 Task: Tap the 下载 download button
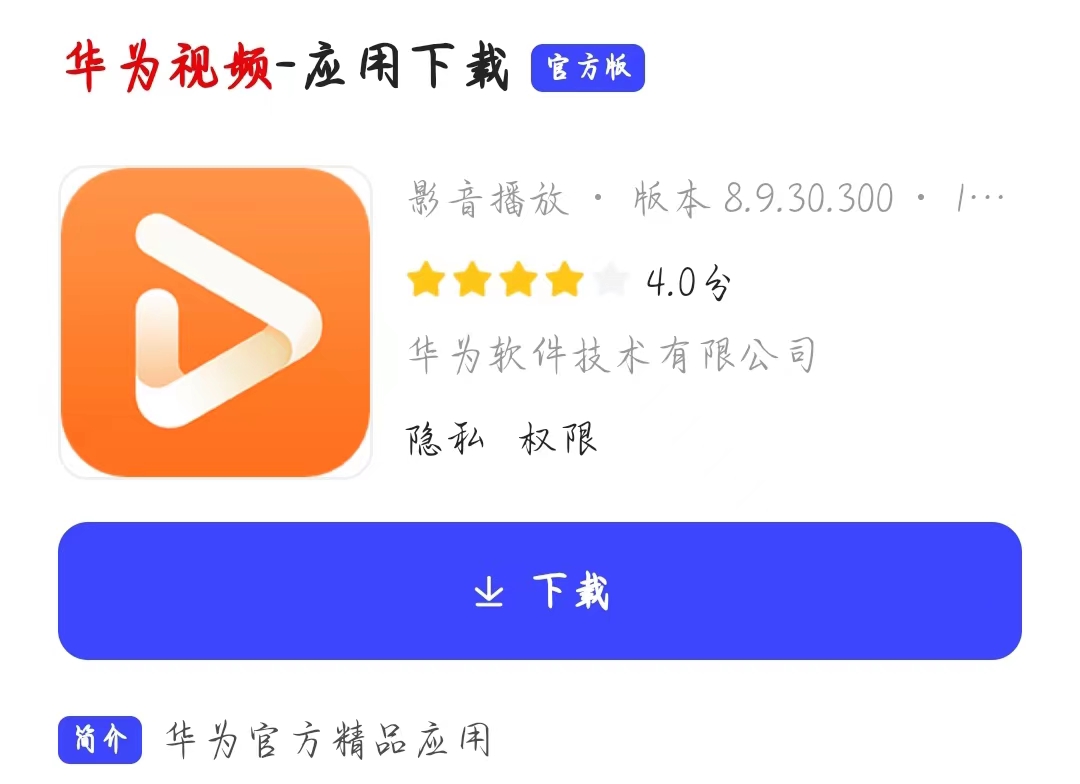(540, 591)
